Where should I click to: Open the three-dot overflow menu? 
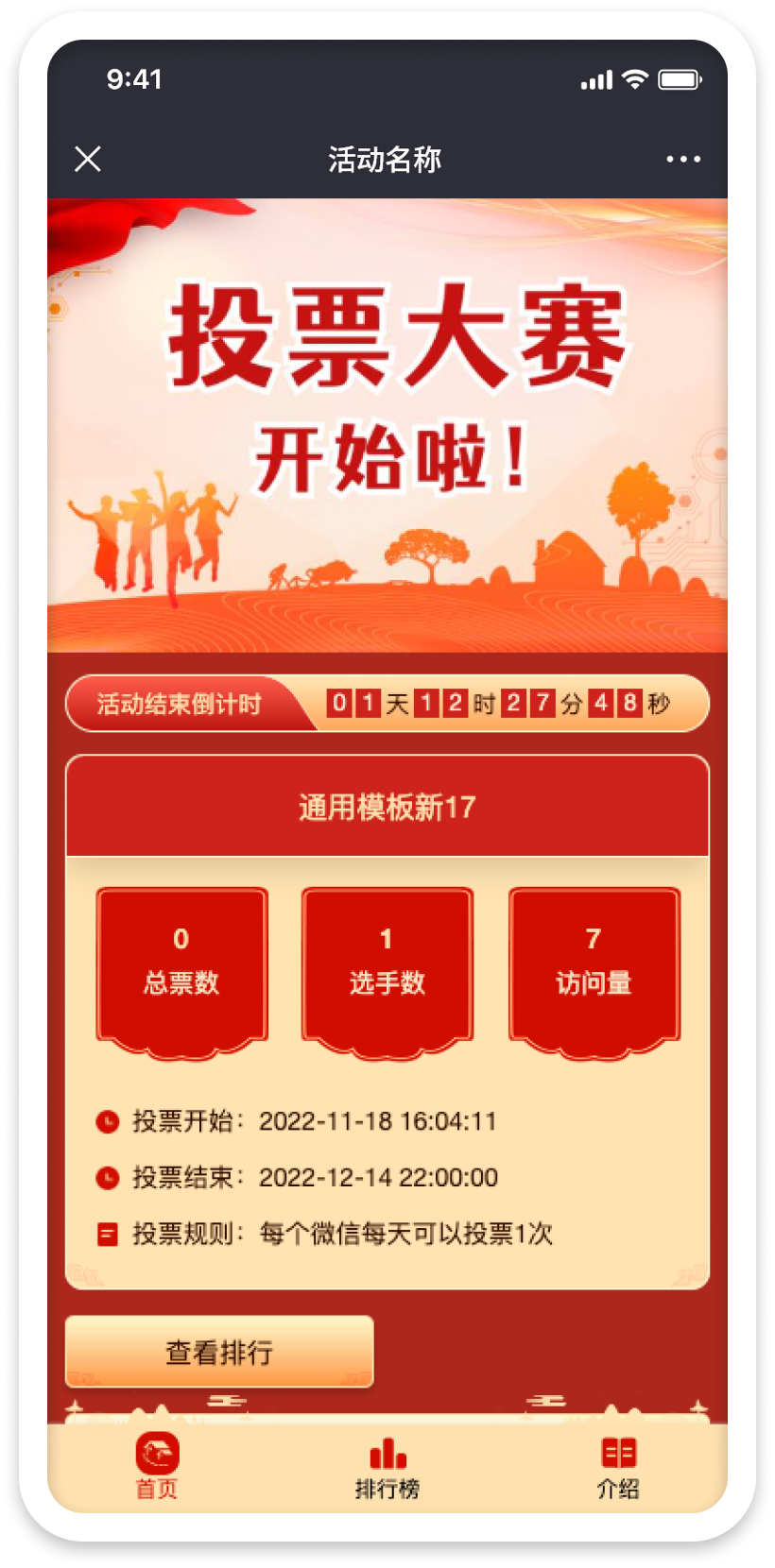pos(682,160)
